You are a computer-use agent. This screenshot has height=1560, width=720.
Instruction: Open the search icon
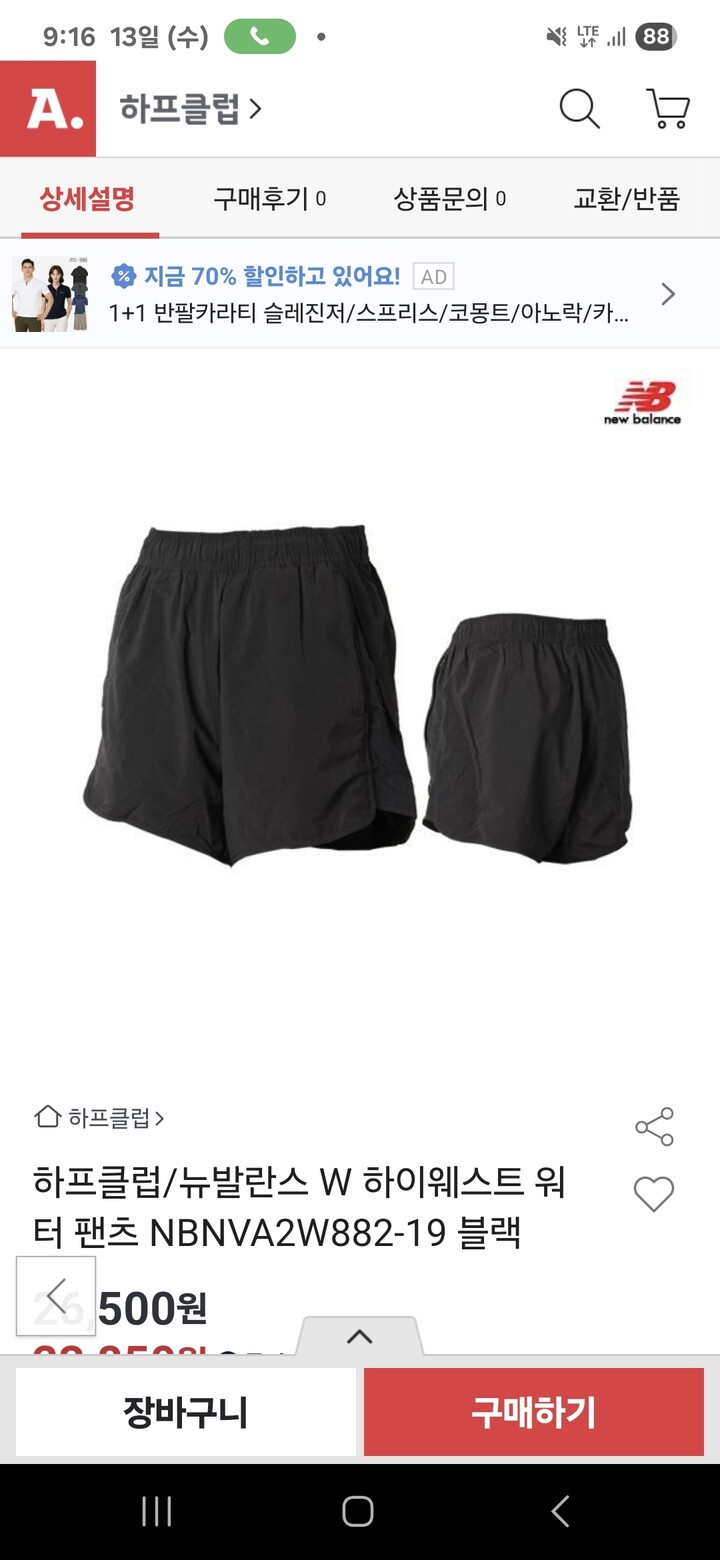[x=578, y=109]
